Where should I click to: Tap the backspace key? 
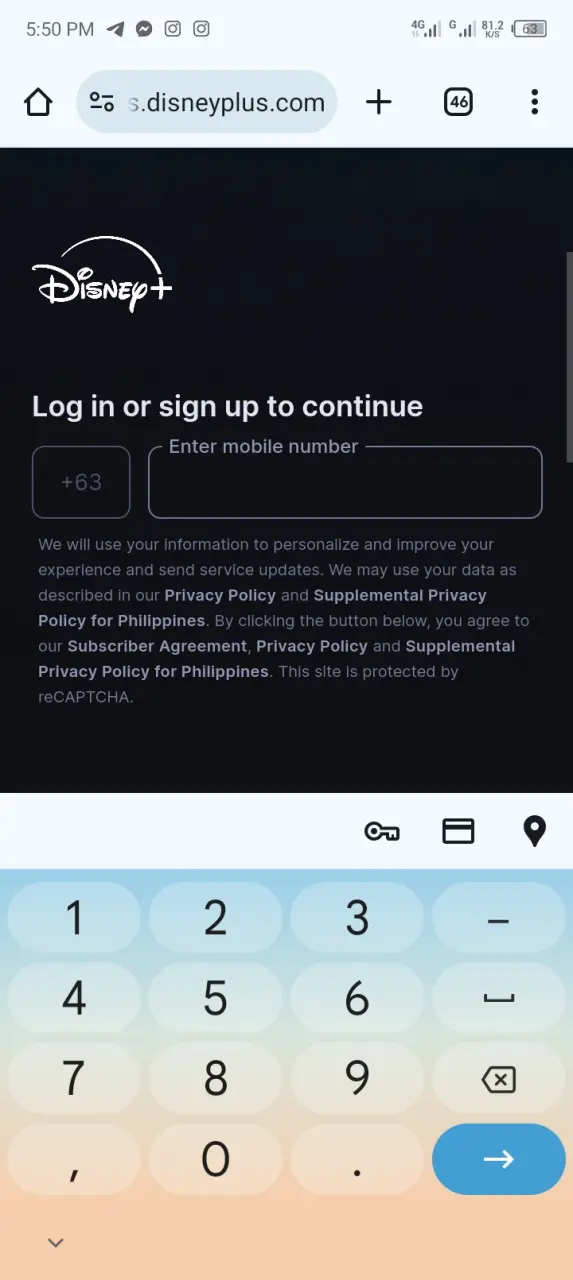[x=499, y=1079]
